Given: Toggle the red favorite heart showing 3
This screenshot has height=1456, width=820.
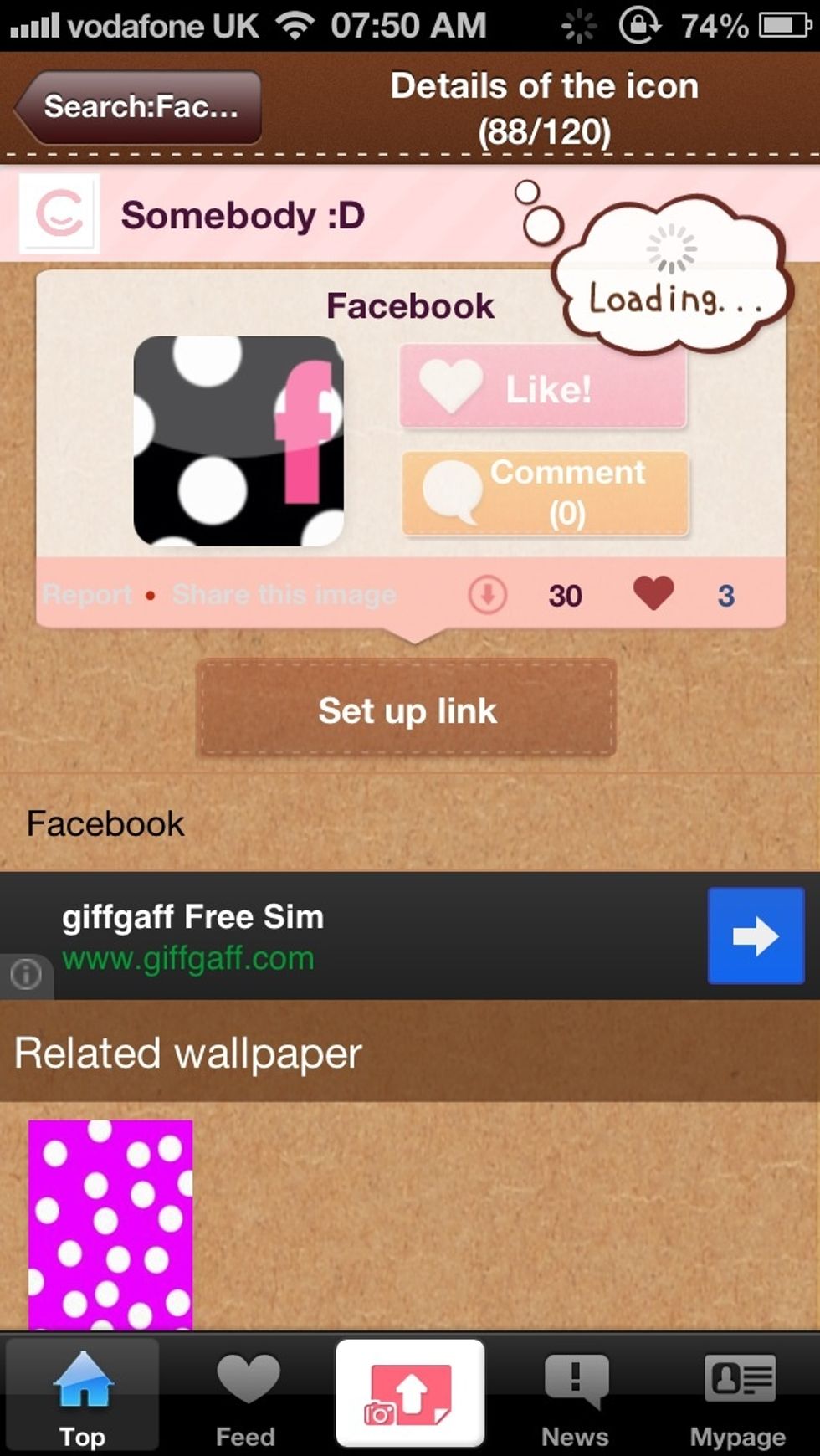Looking at the screenshot, I should 654,595.
